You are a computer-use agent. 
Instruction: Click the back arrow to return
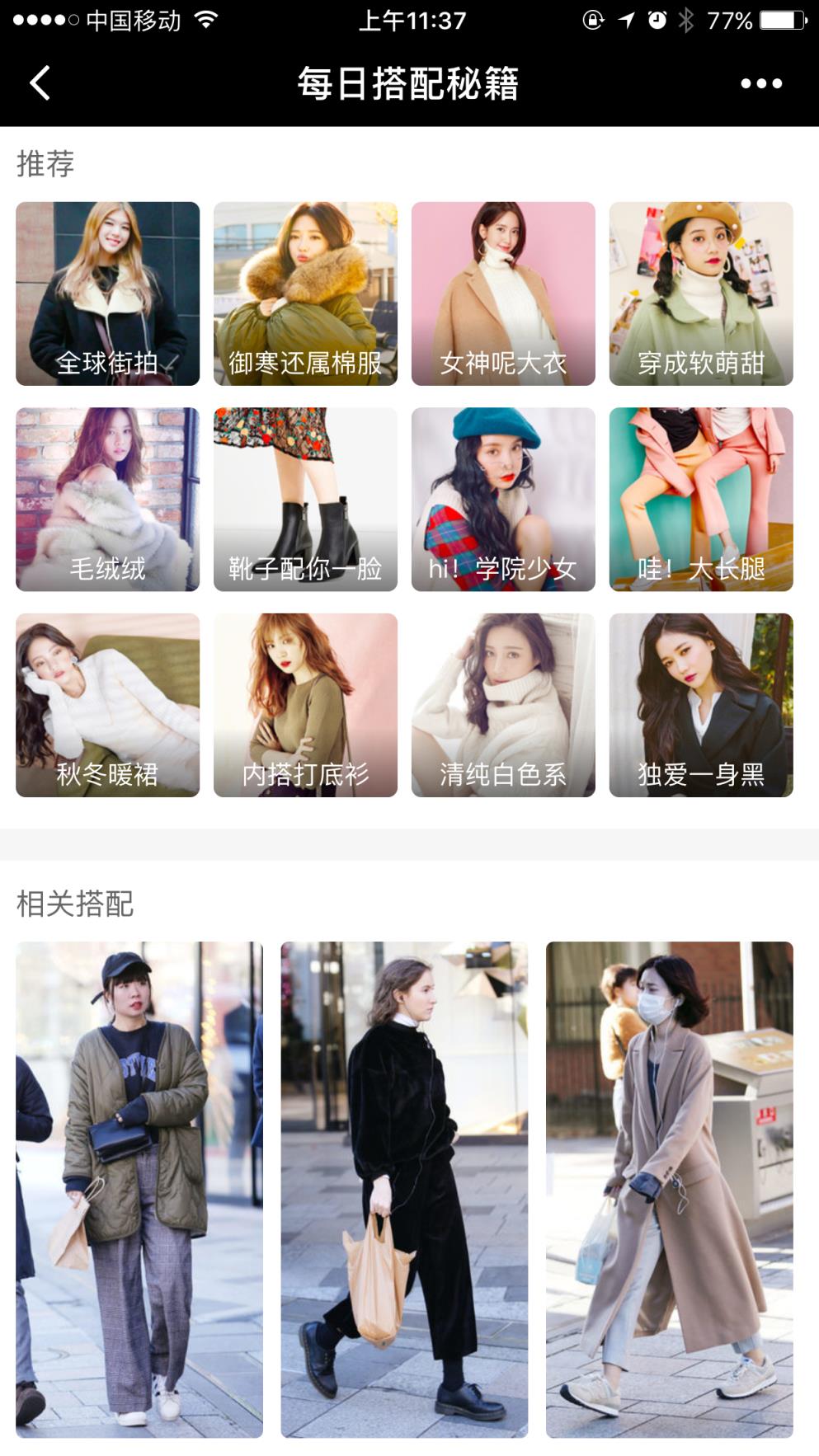point(36,82)
